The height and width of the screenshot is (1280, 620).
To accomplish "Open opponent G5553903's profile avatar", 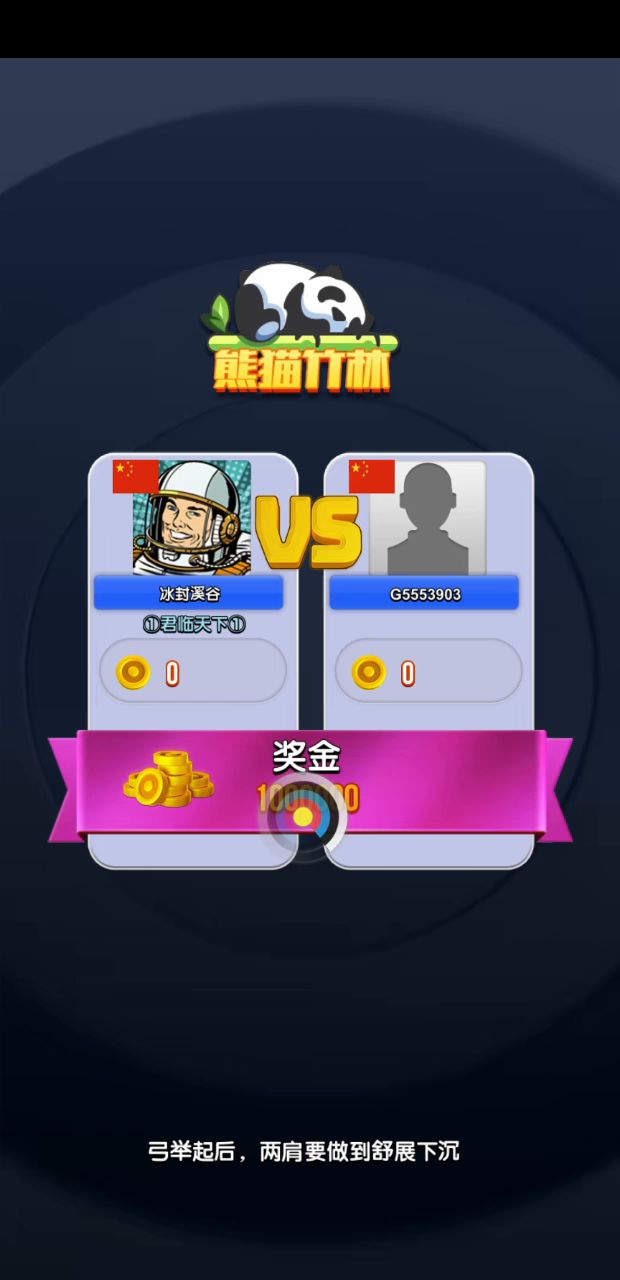I will 427,518.
